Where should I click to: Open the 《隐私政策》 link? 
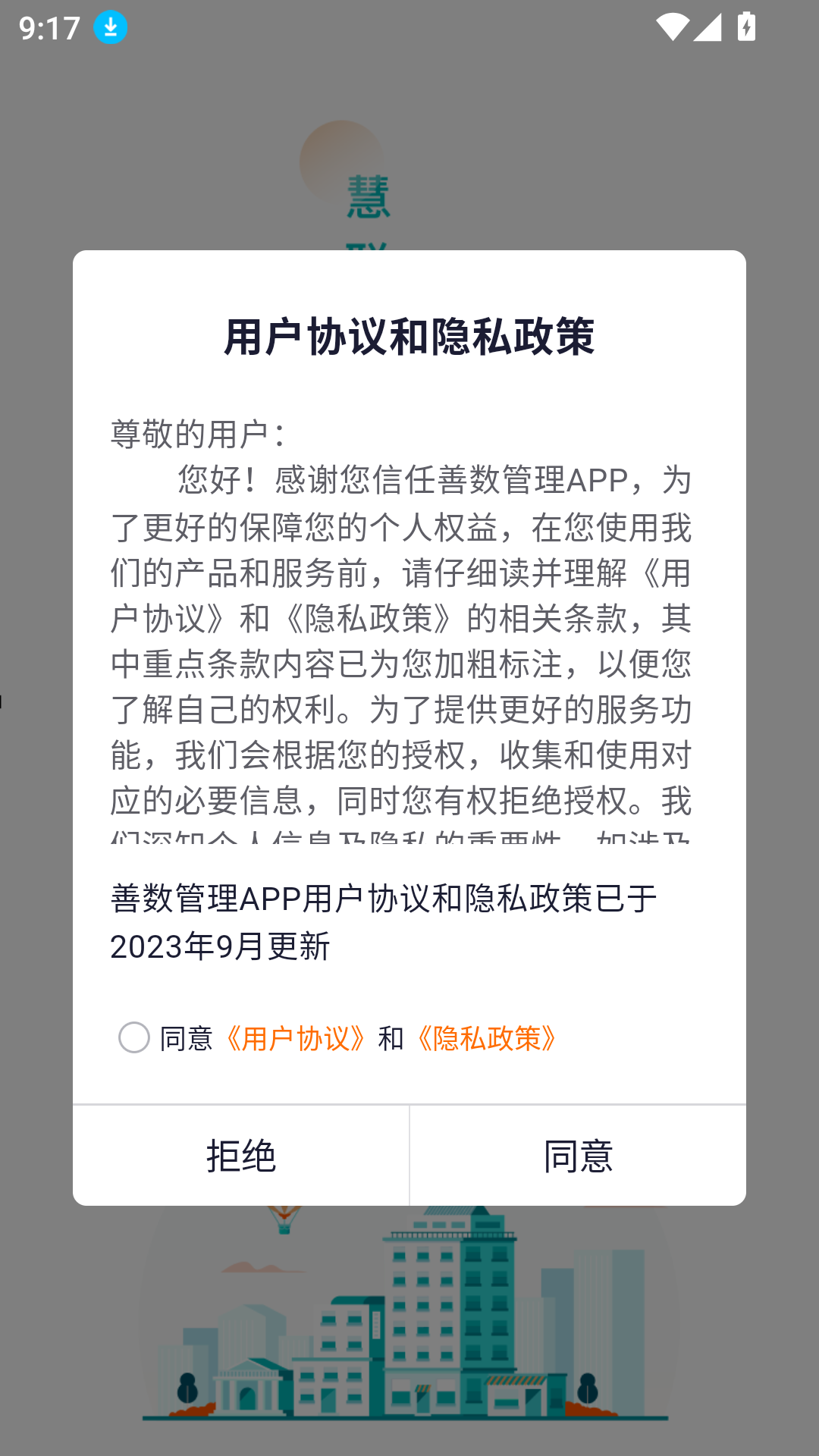pos(487,1038)
